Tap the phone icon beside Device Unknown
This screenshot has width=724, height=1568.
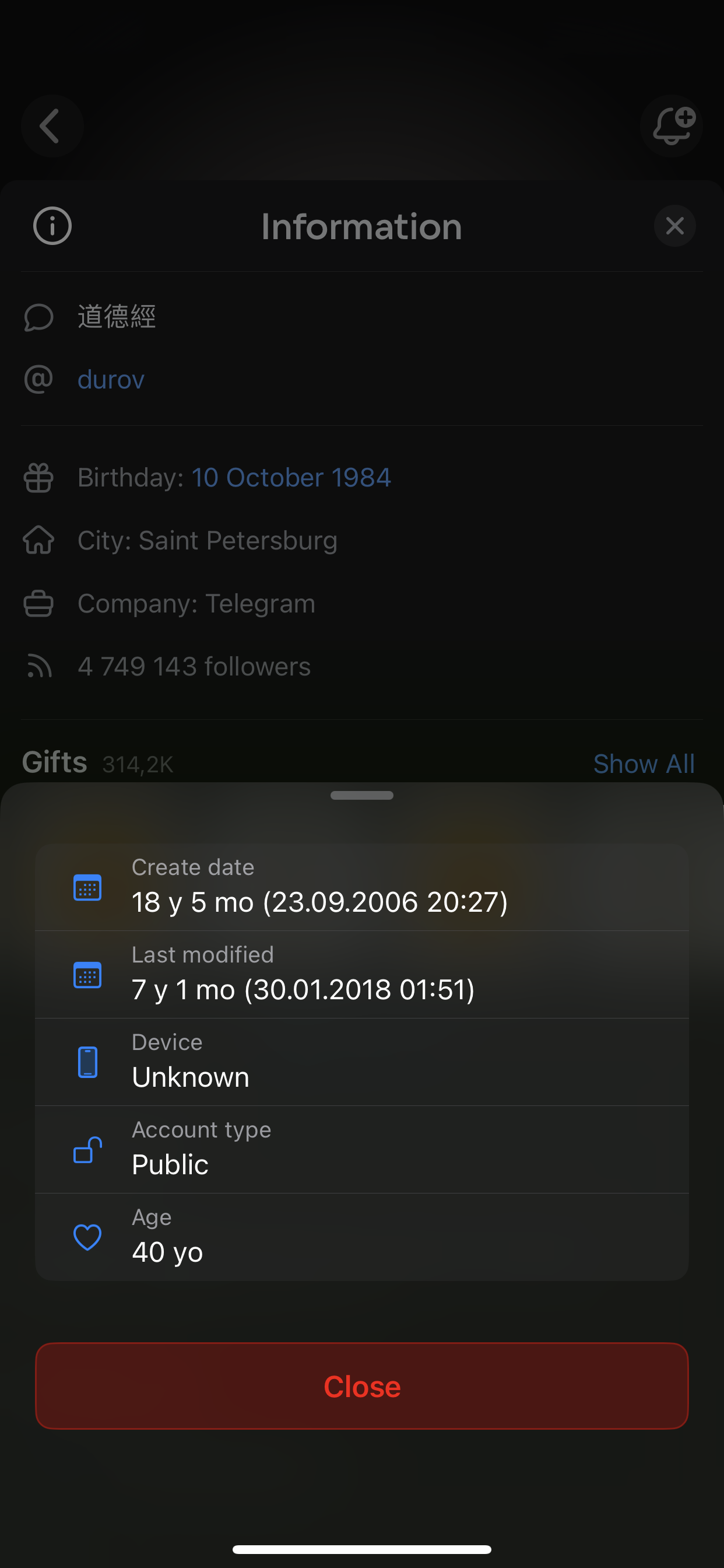[x=87, y=1062]
